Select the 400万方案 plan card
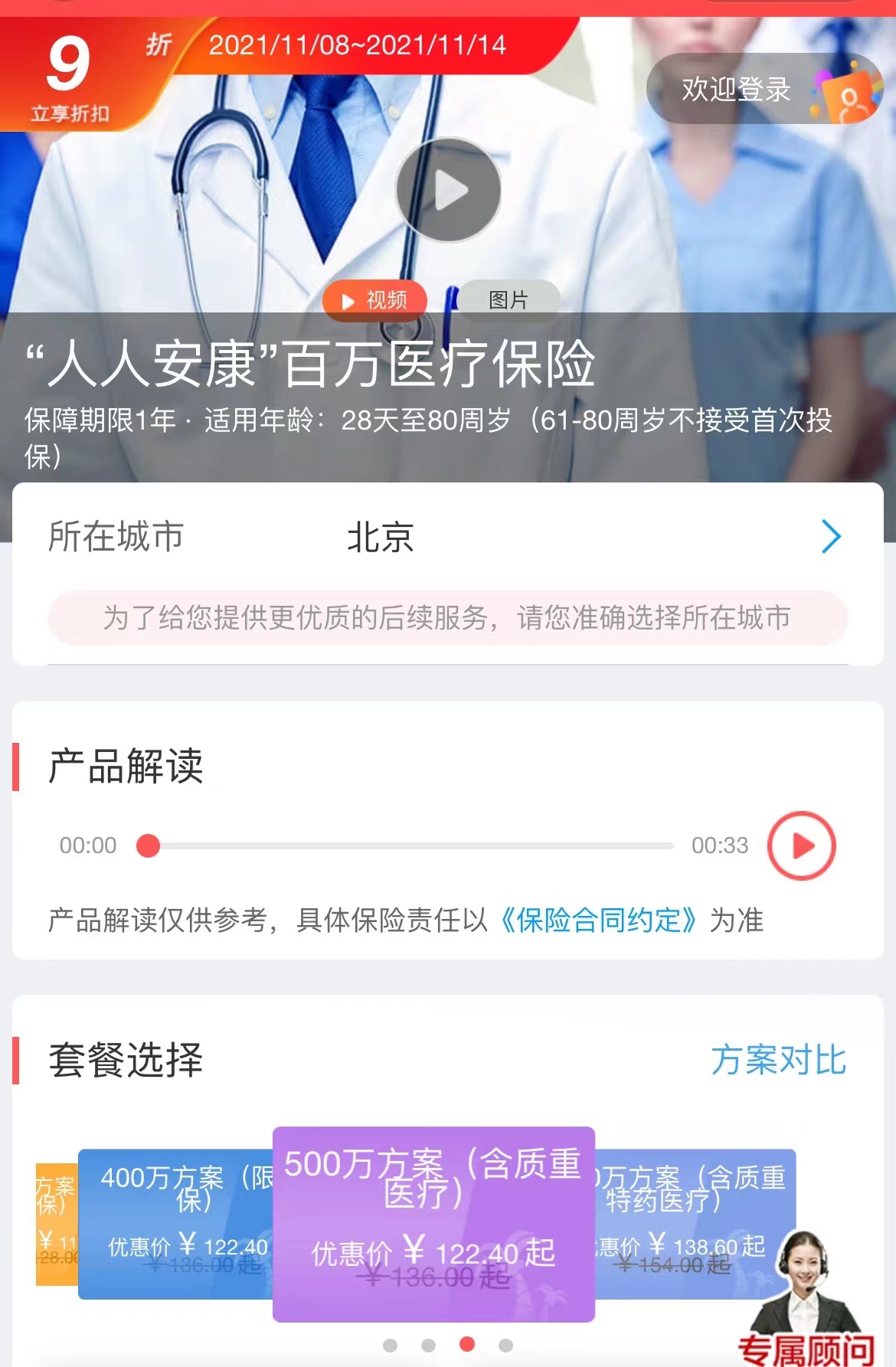 [176, 1224]
